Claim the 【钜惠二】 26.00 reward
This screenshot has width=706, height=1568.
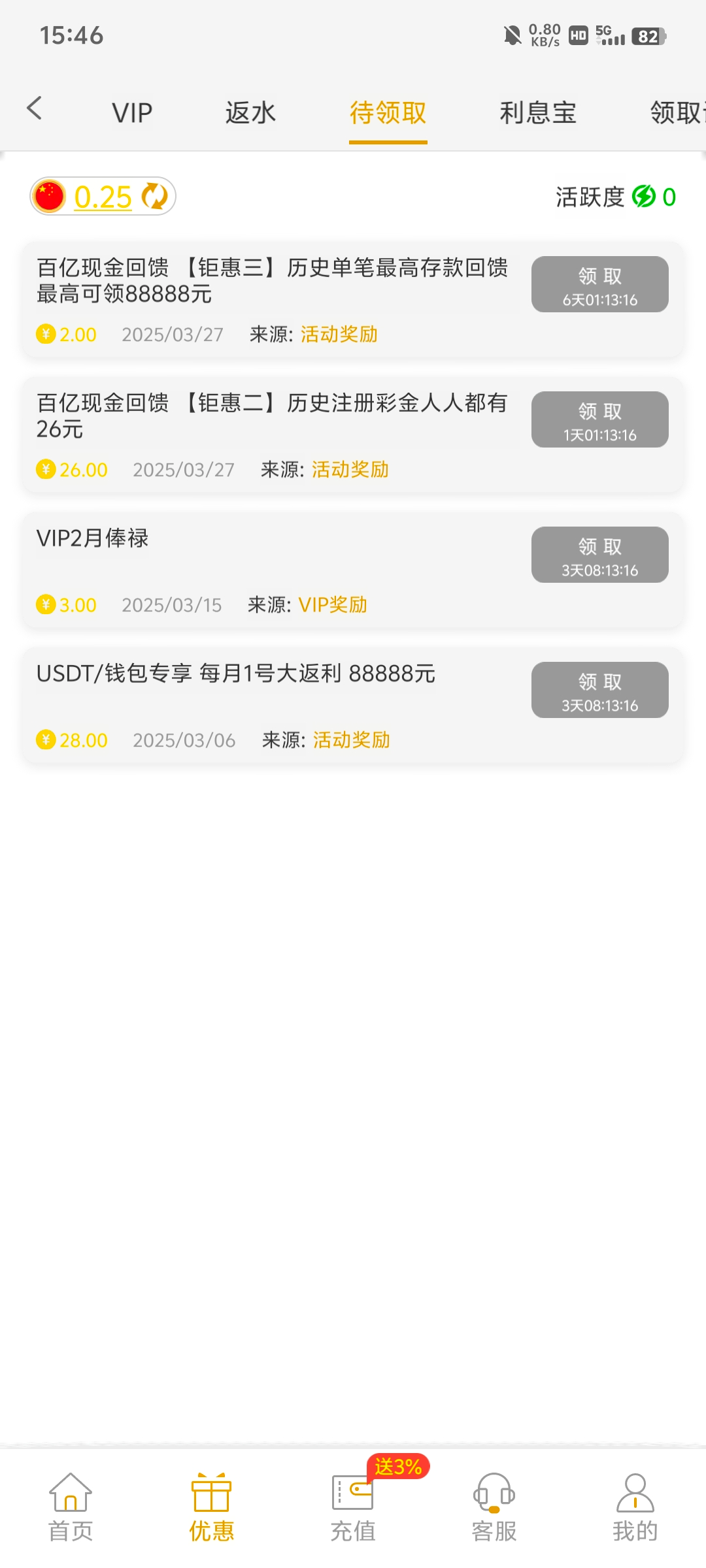599,419
